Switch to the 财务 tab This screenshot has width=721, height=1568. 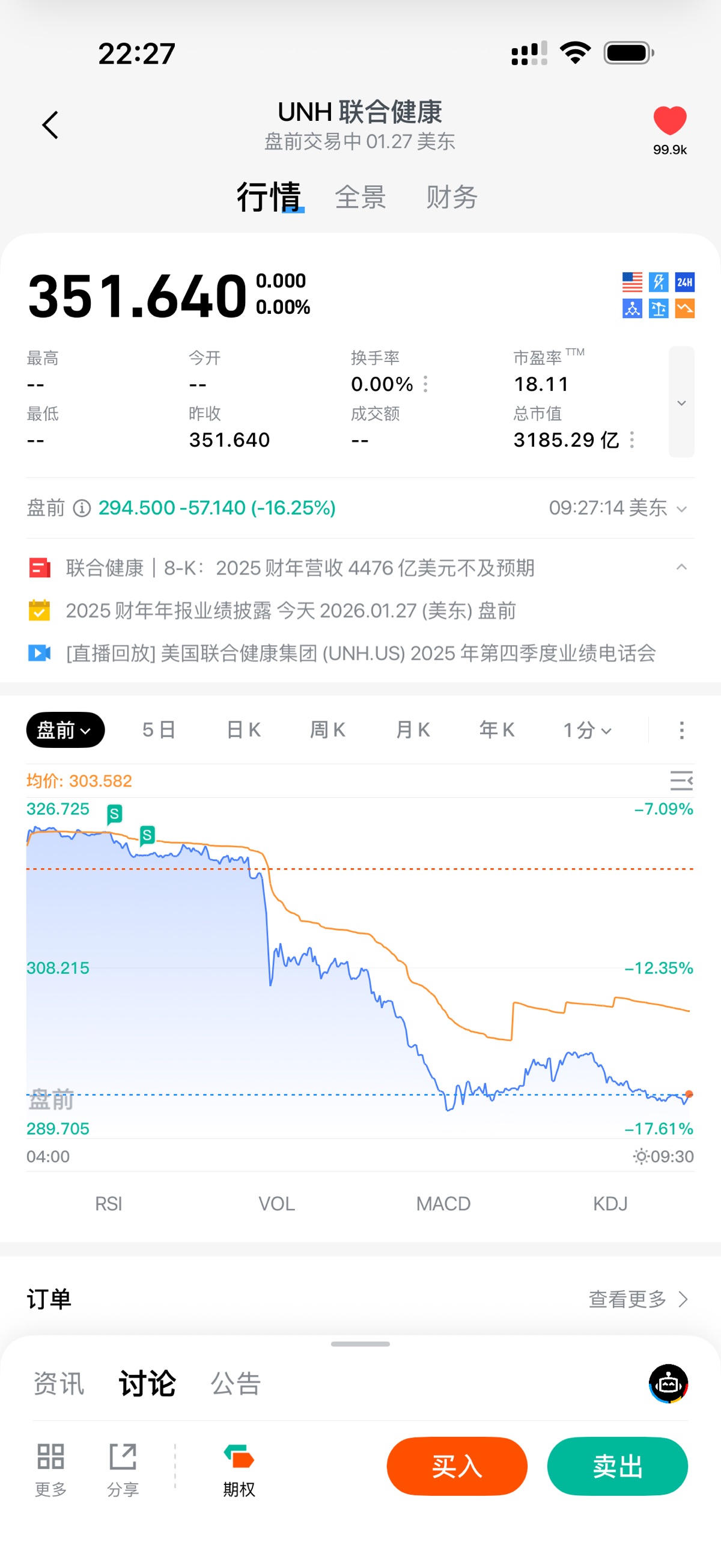click(451, 197)
